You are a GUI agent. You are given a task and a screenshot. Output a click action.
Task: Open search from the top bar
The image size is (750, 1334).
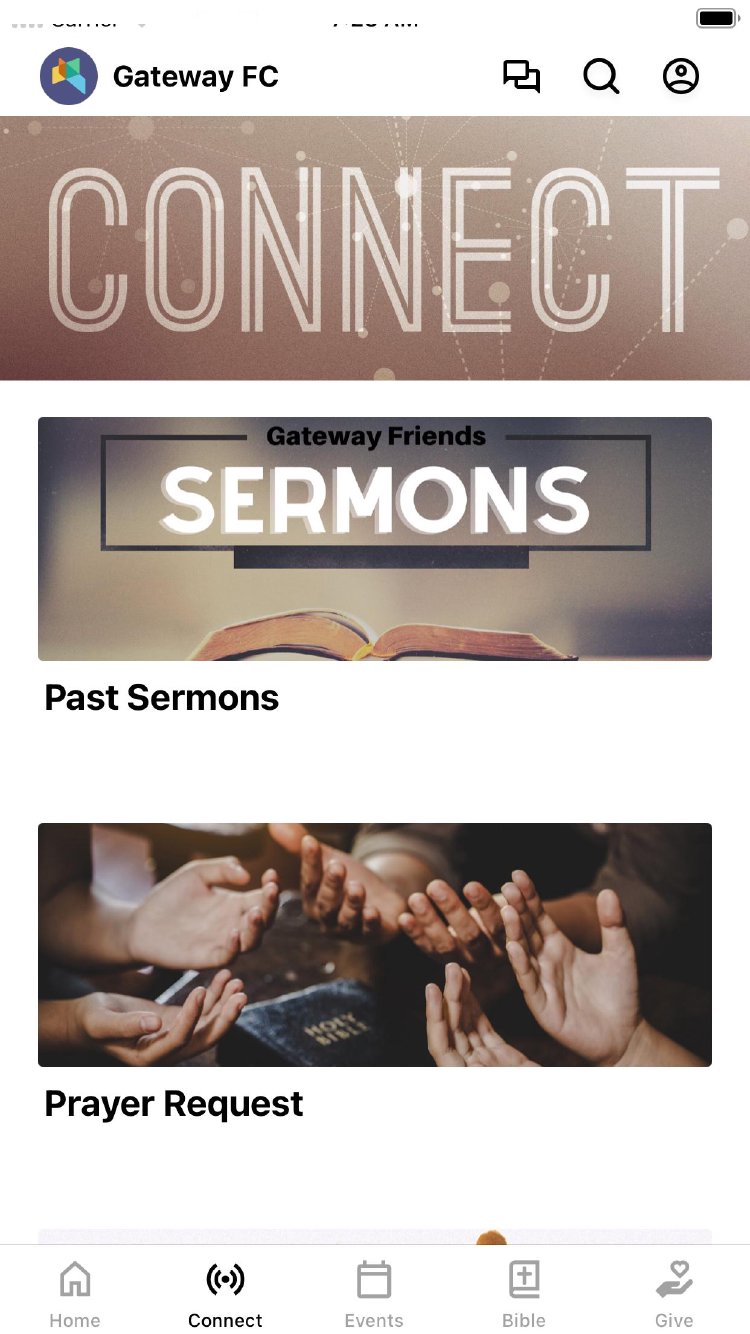(x=601, y=77)
